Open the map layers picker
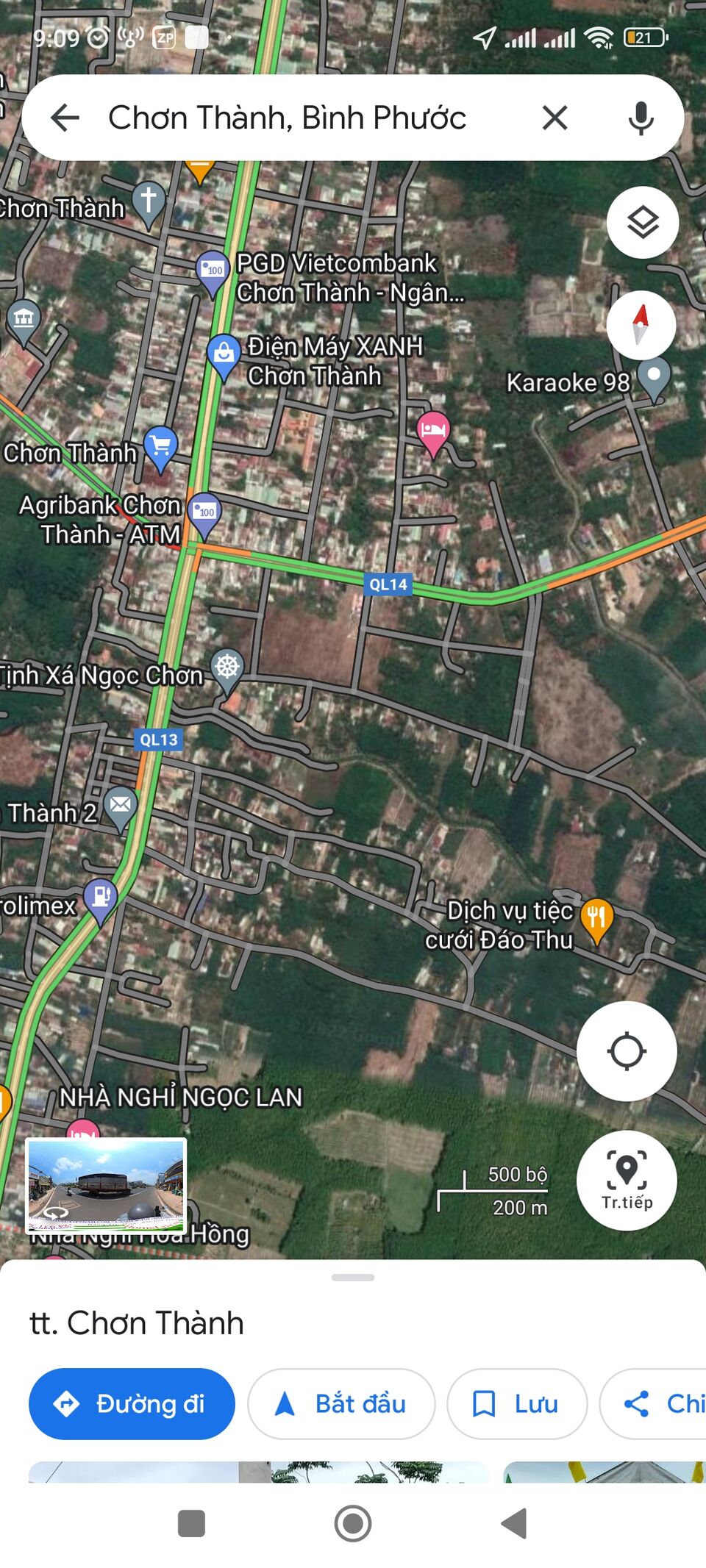706x1568 pixels. (x=642, y=222)
